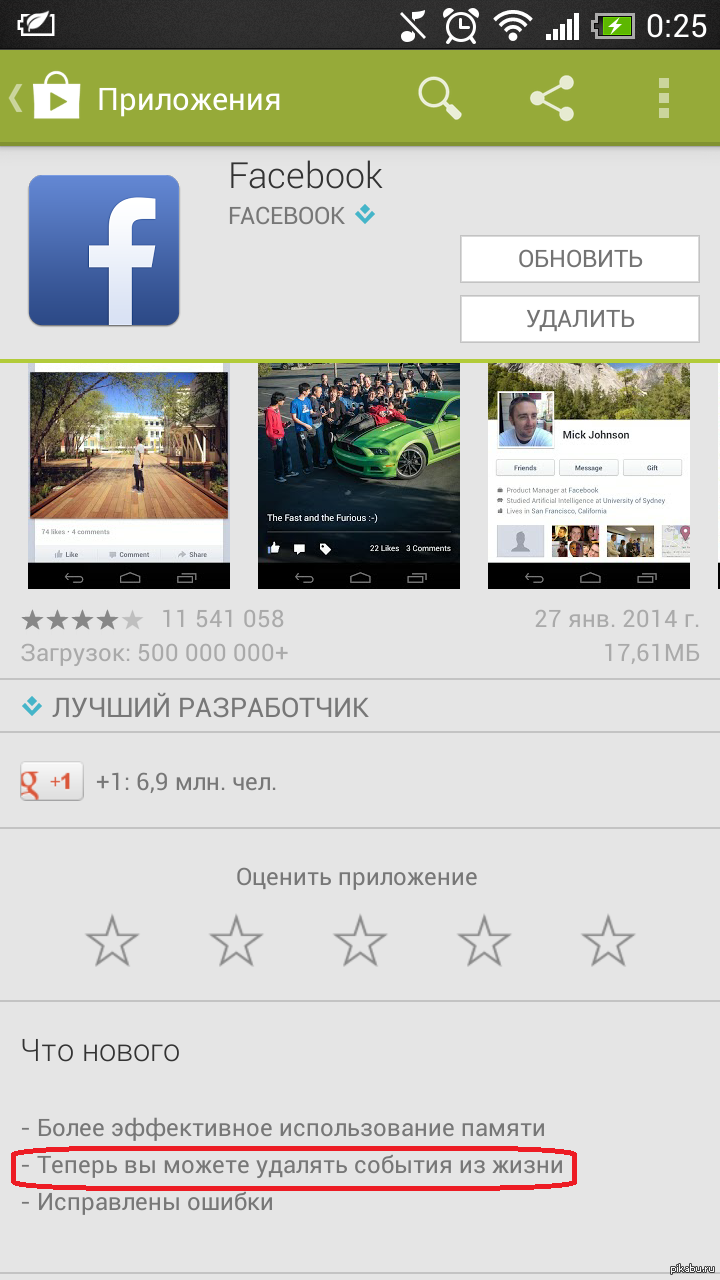Share the Facebook app page
720x1280 pixels.
(552, 100)
